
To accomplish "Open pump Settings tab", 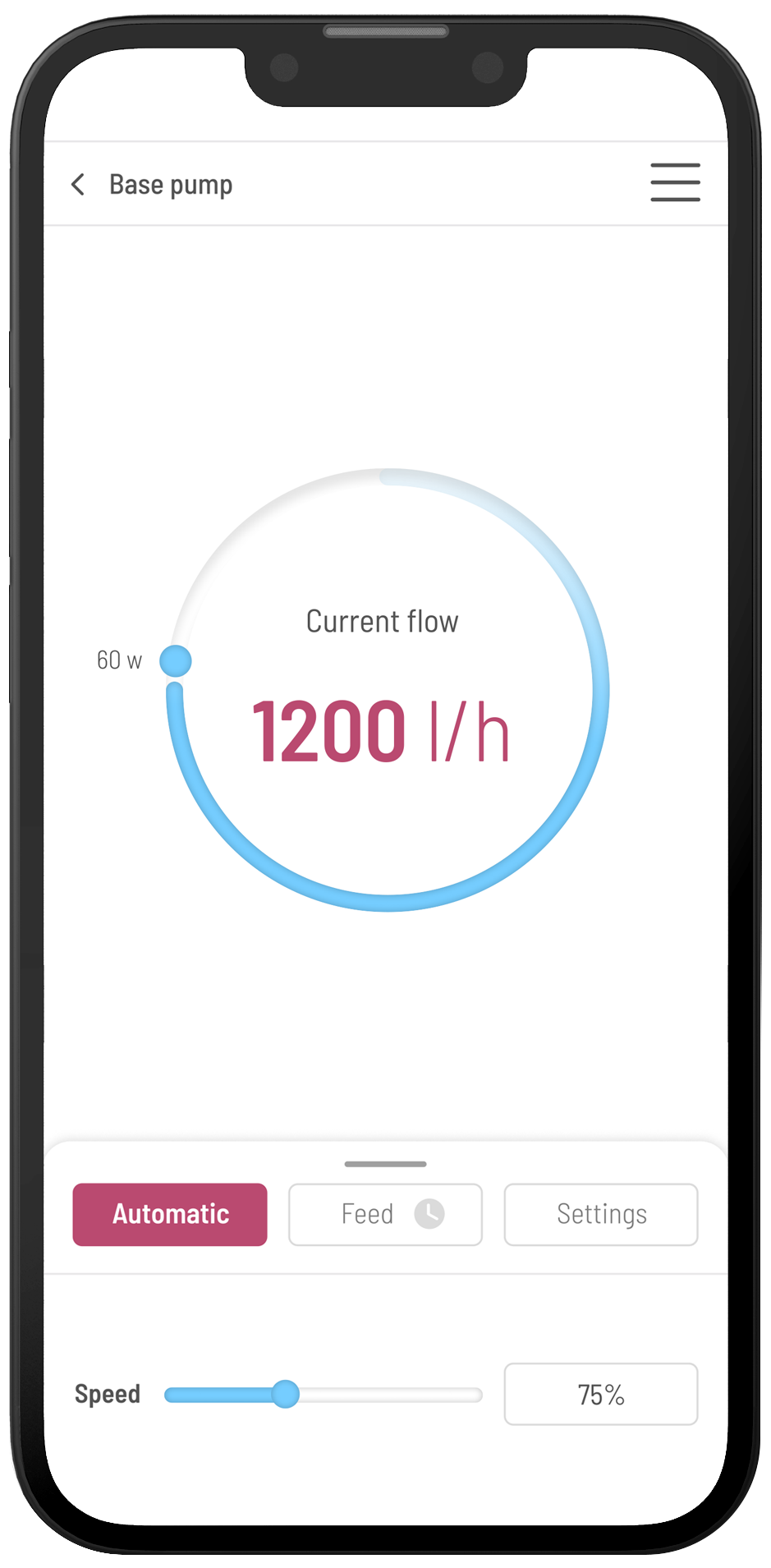I will point(600,1214).
